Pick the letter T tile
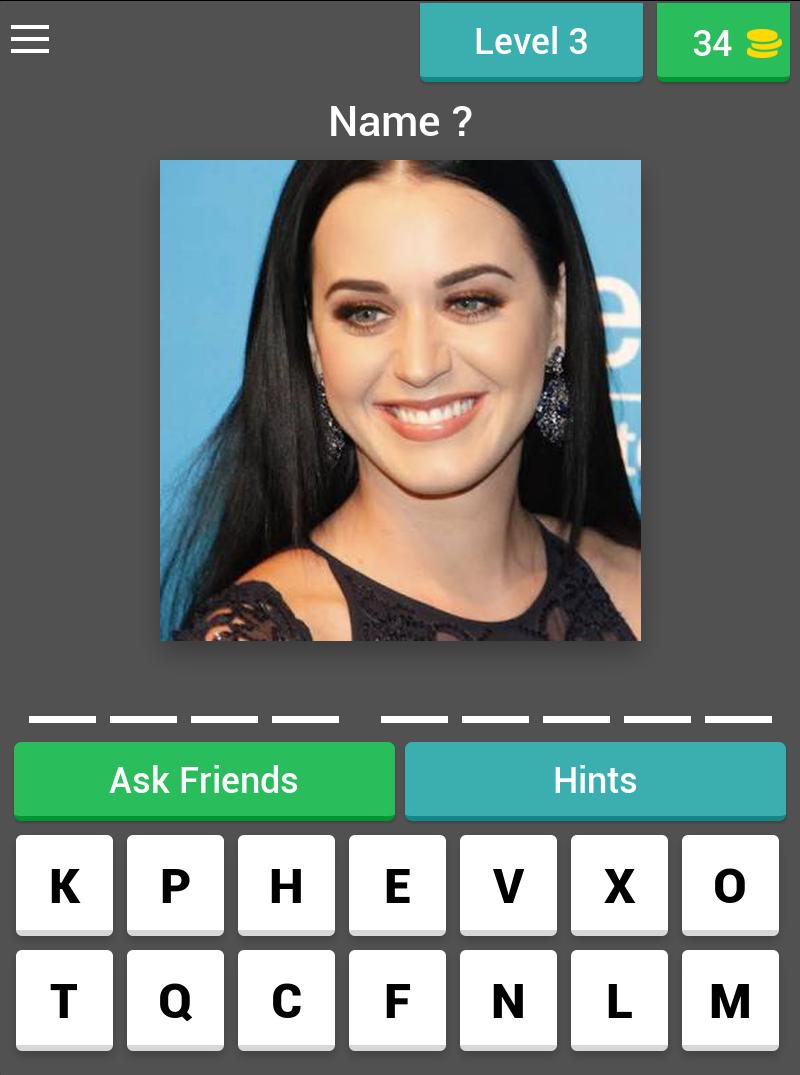Screen dimensions: 800x1075 [65, 1000]
